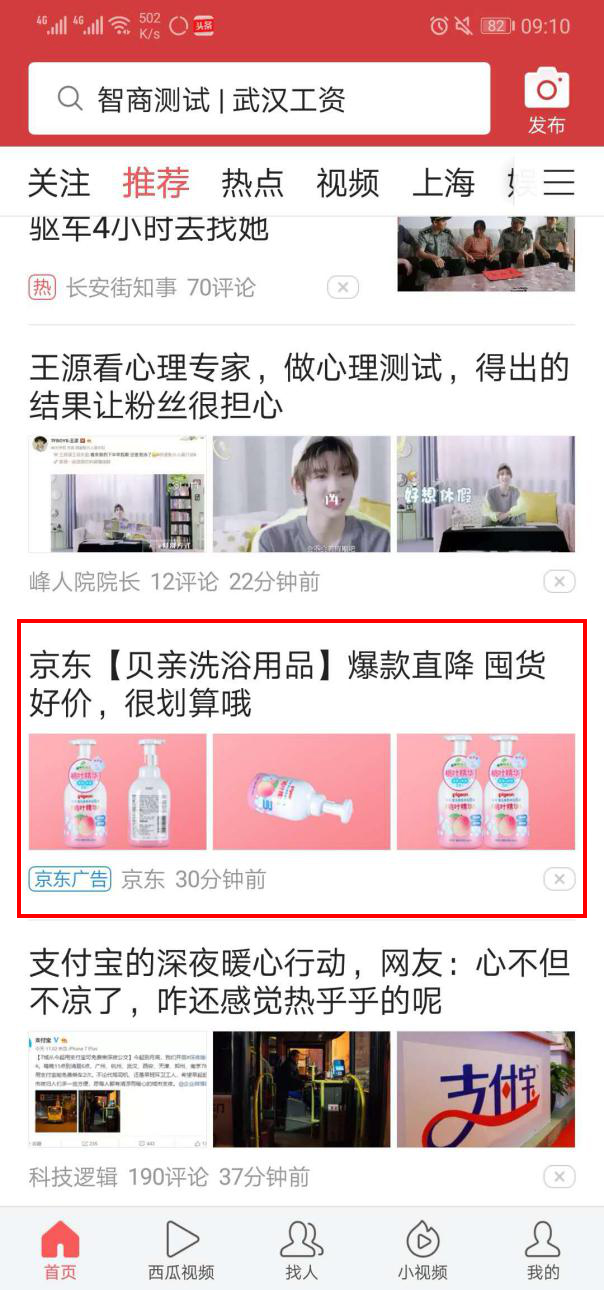The image size is (604, 1290).
Task: Dismiss the 长安街知事 article
Action: coord(342,288)
